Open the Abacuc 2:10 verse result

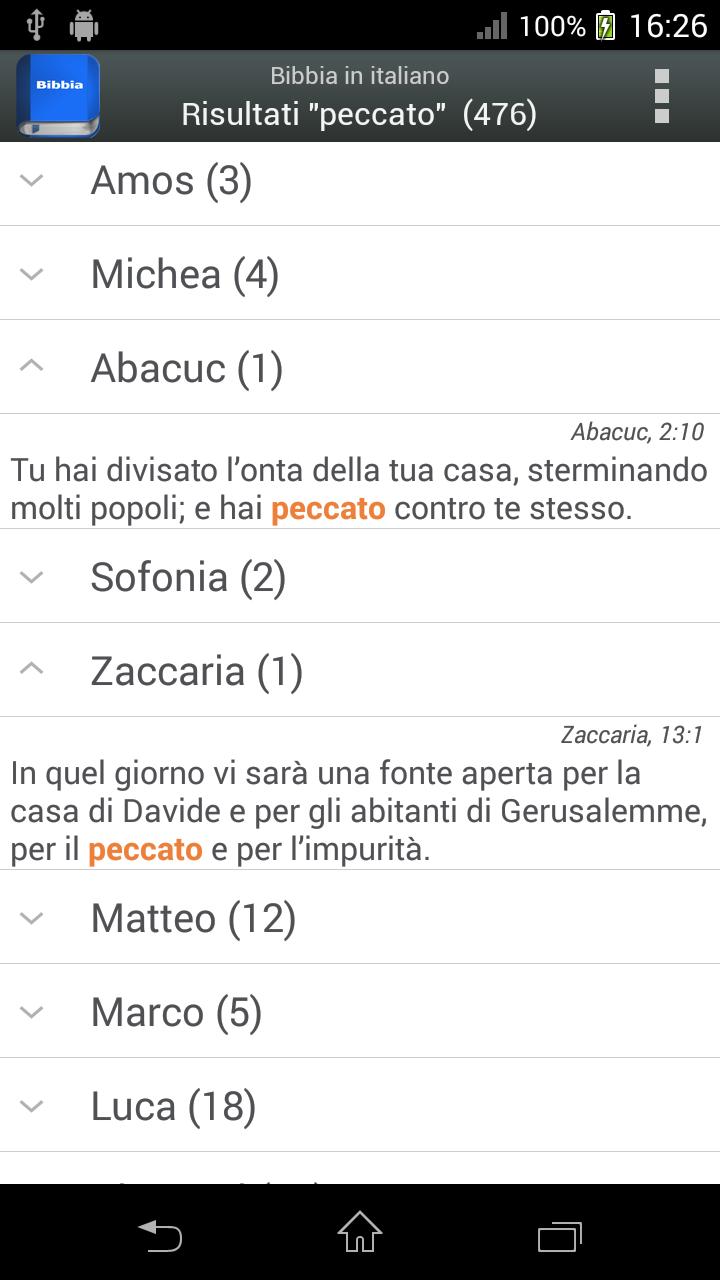click(360, 478)
